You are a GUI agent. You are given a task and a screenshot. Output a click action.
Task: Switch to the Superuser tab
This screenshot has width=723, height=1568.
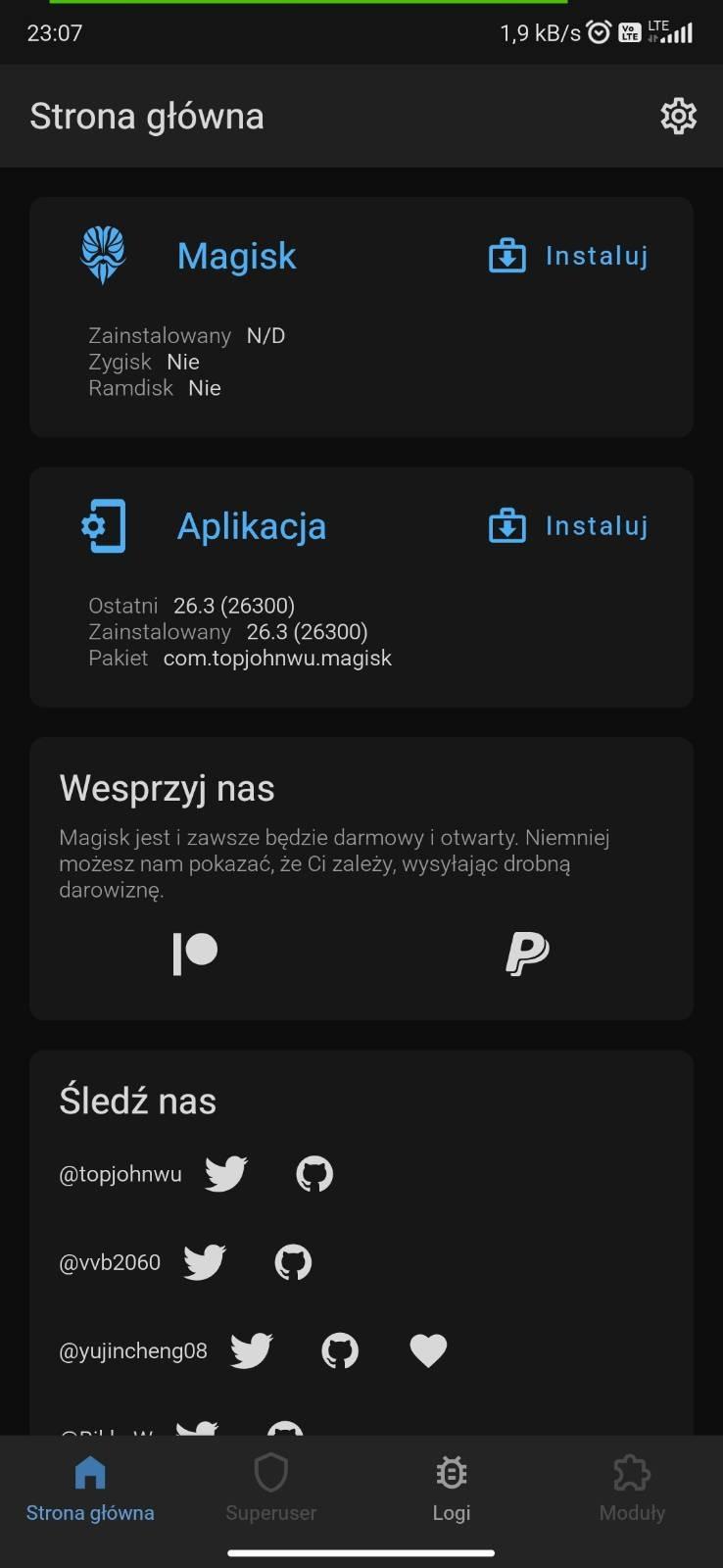(270, 1489)
